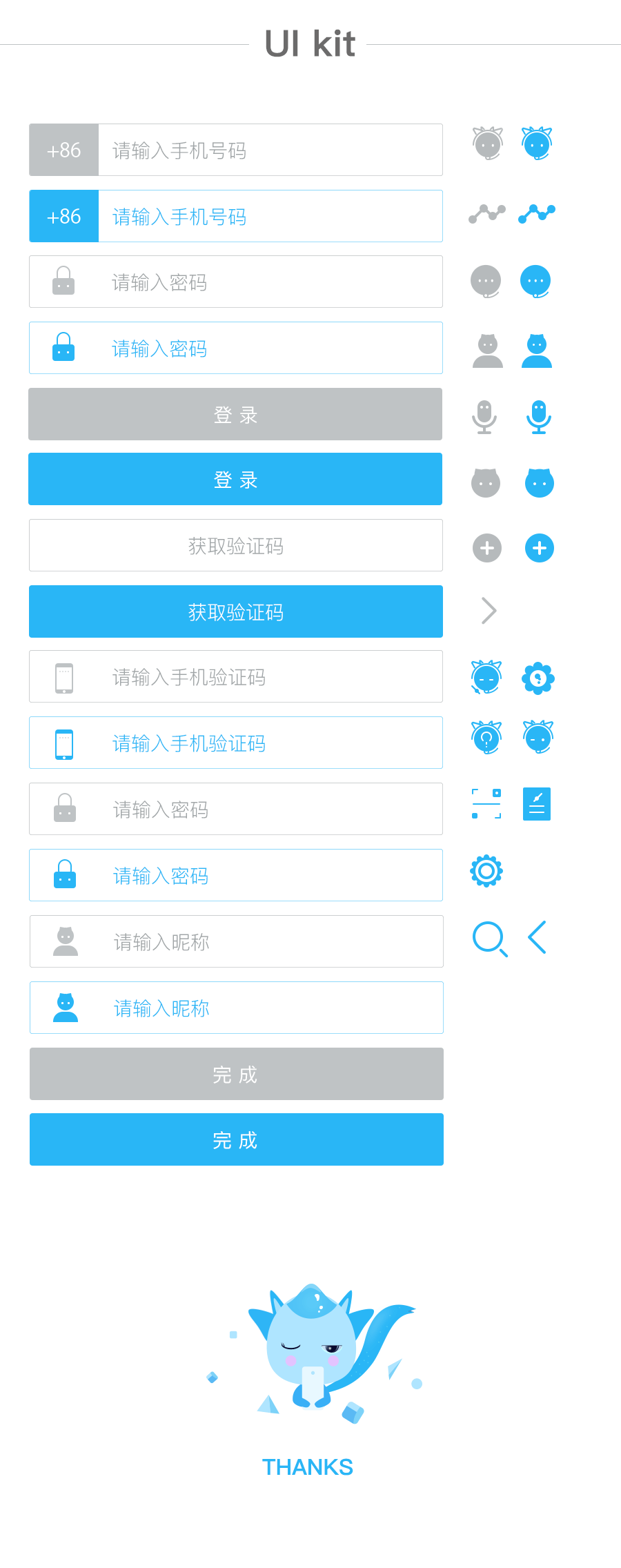
Task: Click the blue circular plus icon
Action: [539, 547]
